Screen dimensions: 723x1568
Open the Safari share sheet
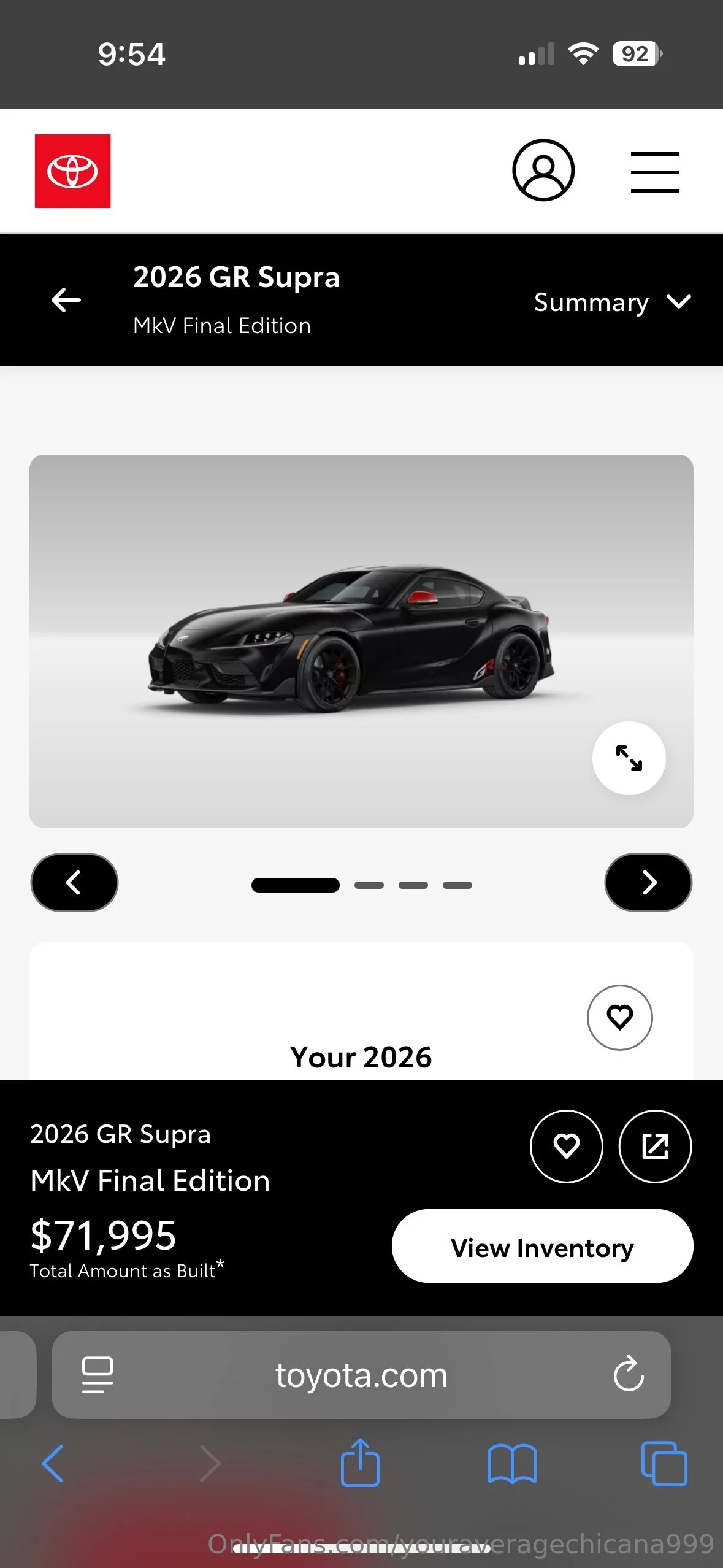(x=360, y=1464)
